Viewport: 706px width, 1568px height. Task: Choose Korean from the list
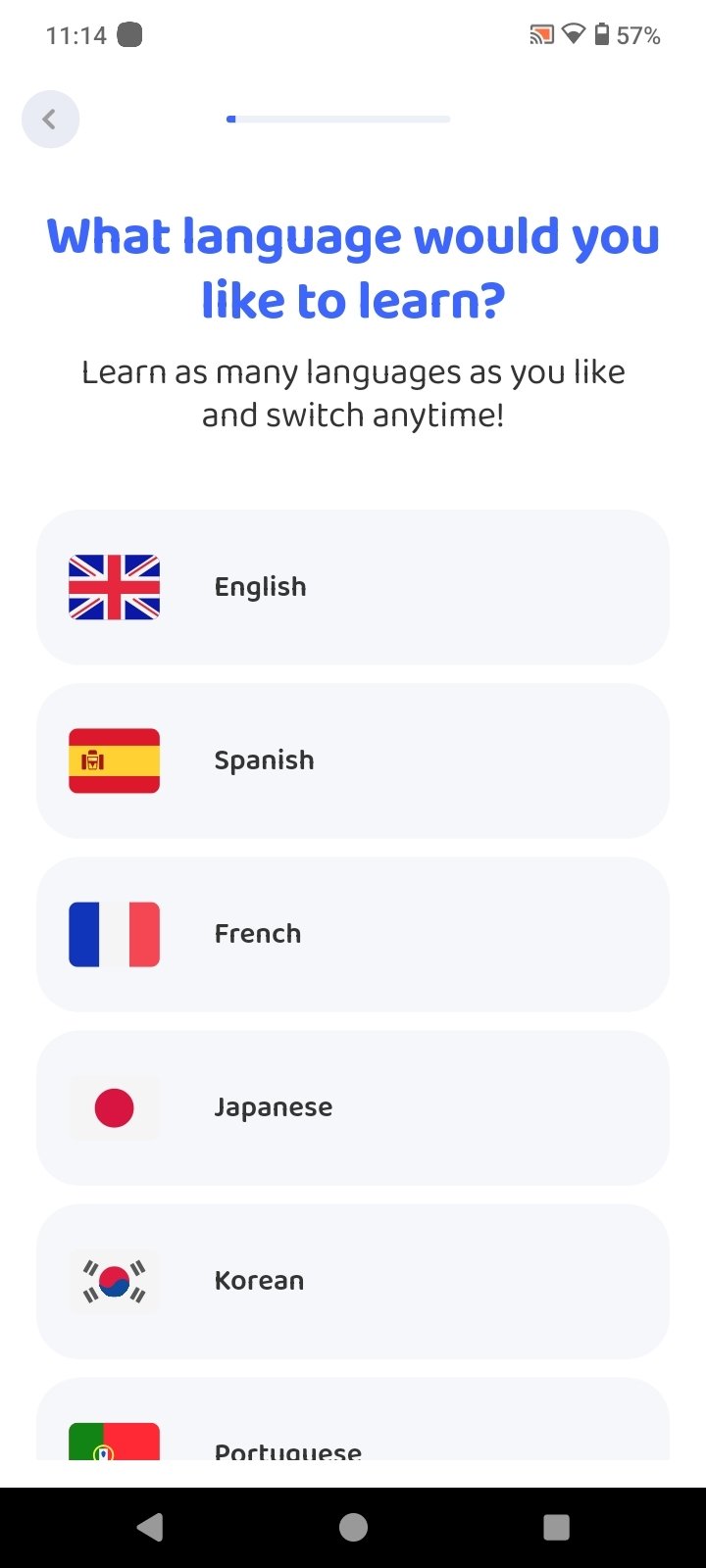coord(353,1281)
